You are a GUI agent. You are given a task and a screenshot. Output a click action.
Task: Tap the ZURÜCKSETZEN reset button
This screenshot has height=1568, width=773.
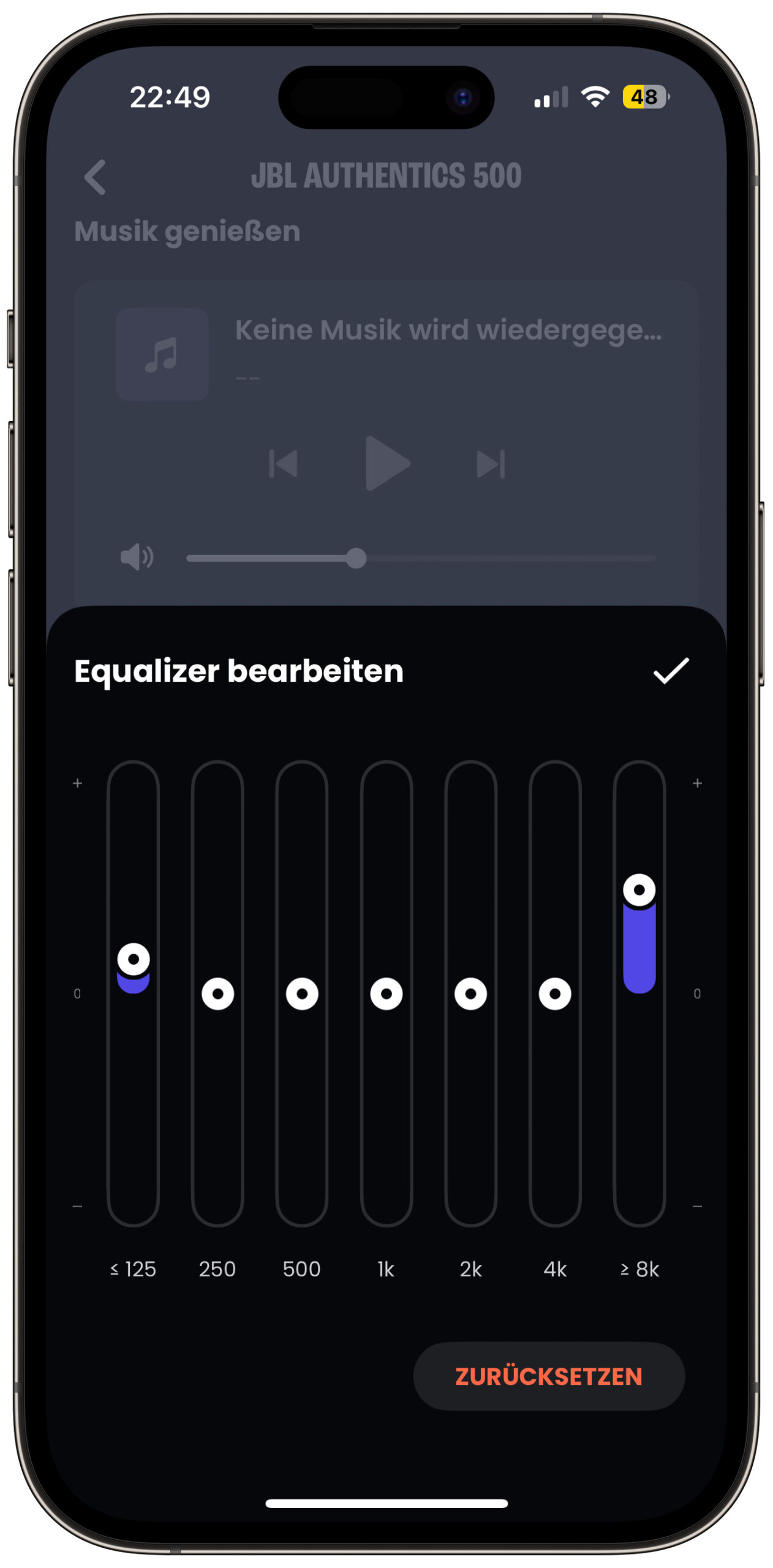pyautogui.click(x=549, y=1376)
